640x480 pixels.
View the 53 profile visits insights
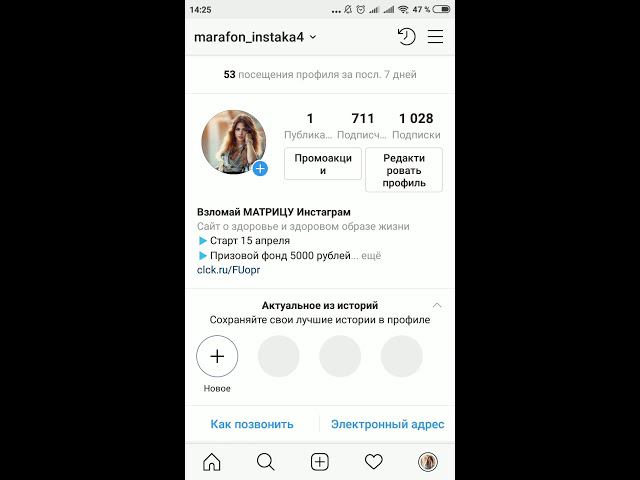pyautogui.click(x=319, y=75)
